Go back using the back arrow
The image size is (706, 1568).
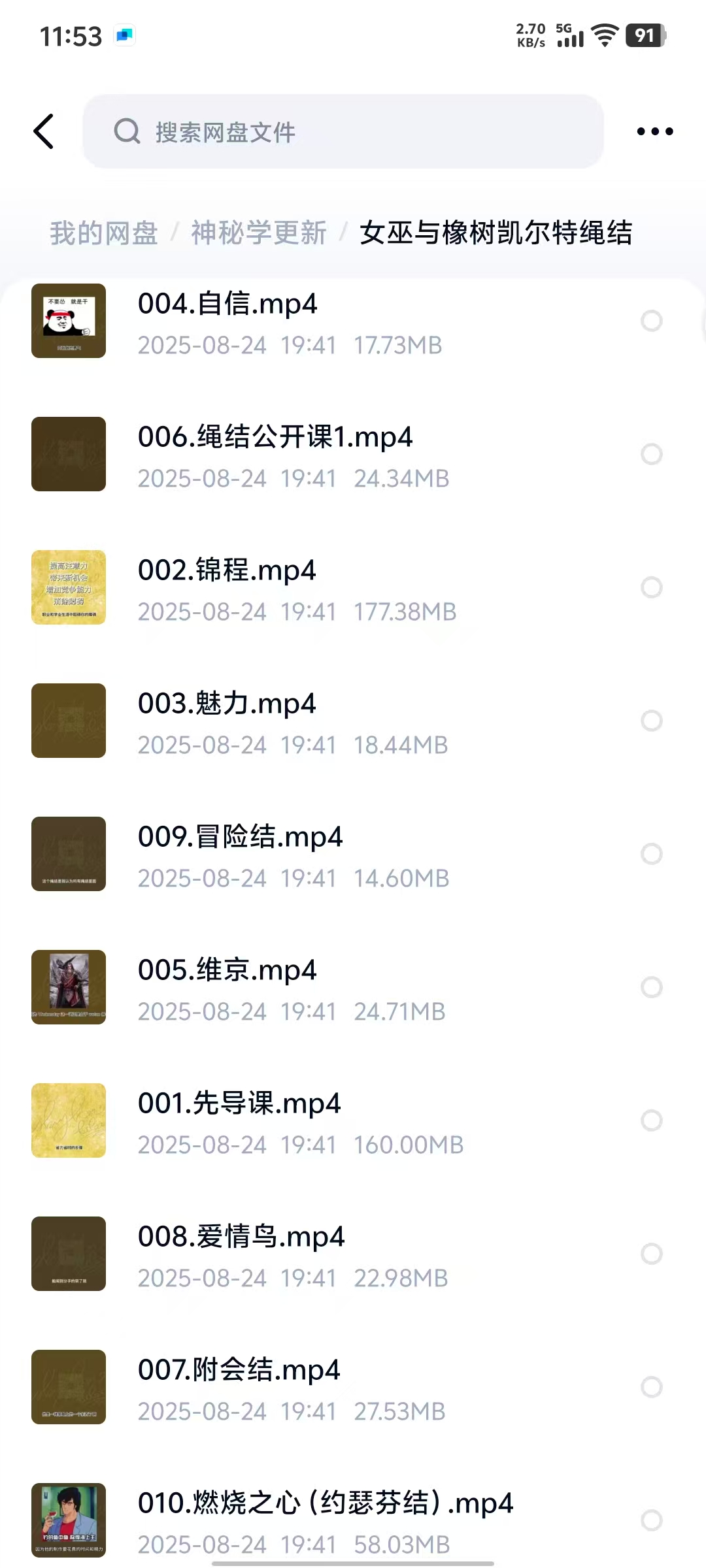[44, 131]
